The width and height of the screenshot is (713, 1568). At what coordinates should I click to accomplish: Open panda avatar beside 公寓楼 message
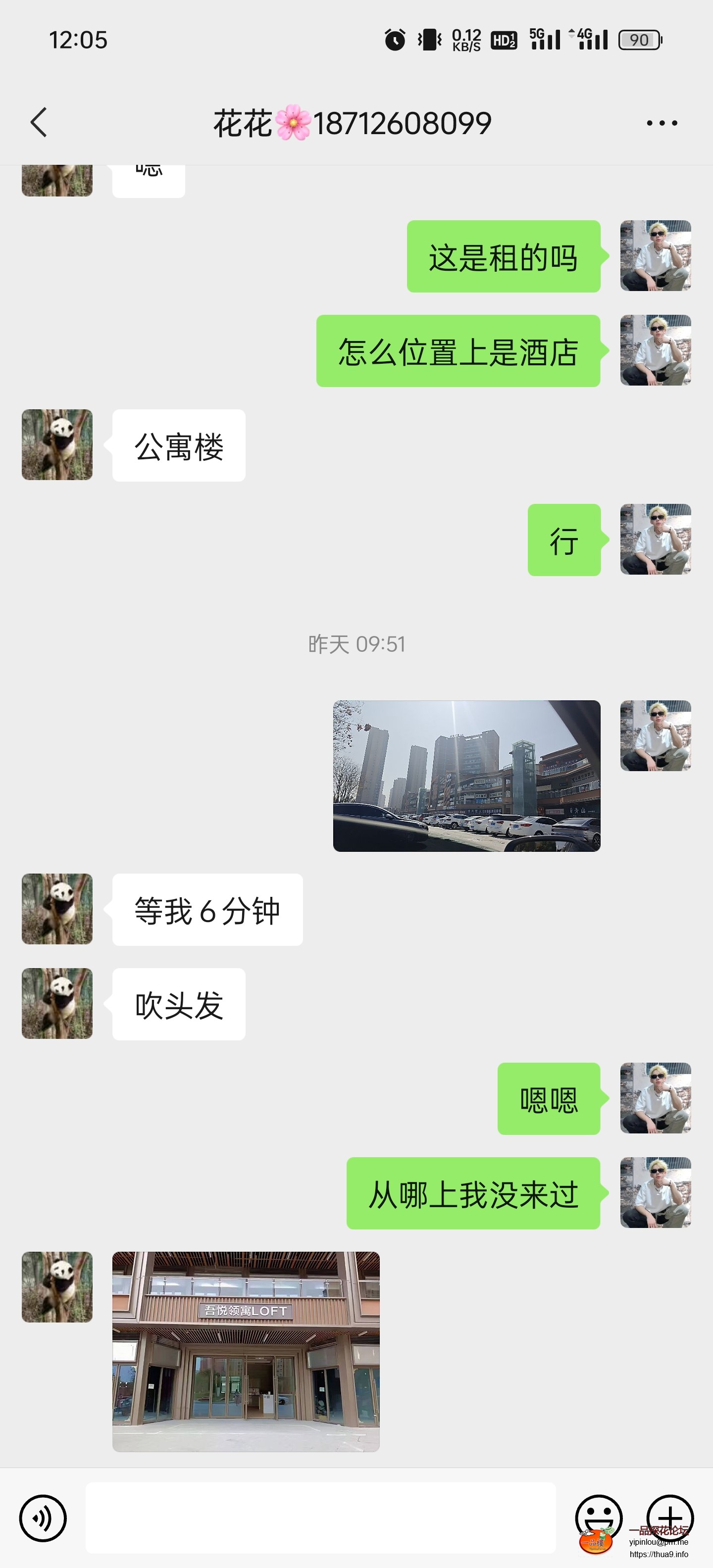click(x=57, y=444)
